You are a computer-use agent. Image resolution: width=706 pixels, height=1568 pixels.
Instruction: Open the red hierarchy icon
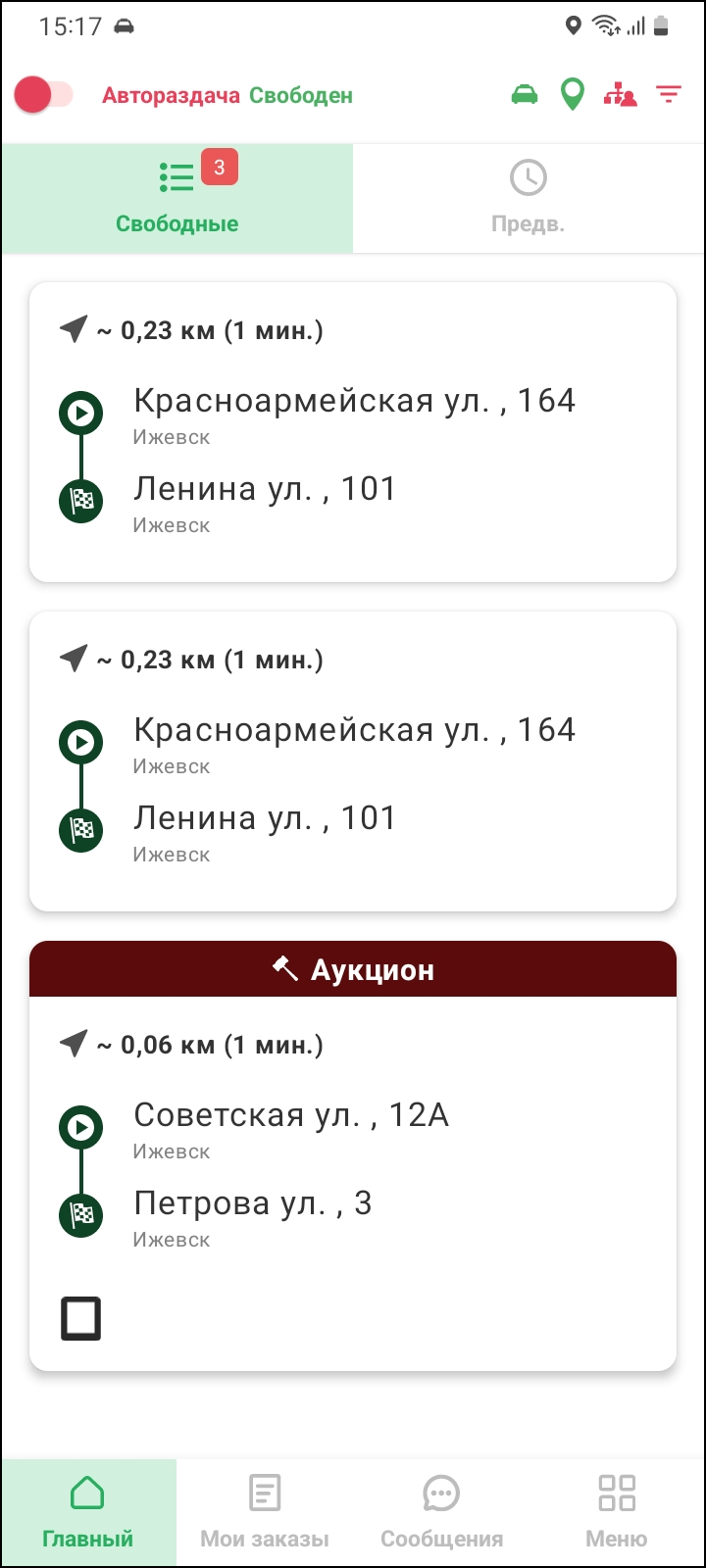pyautogui.click(x=620, y=95)
